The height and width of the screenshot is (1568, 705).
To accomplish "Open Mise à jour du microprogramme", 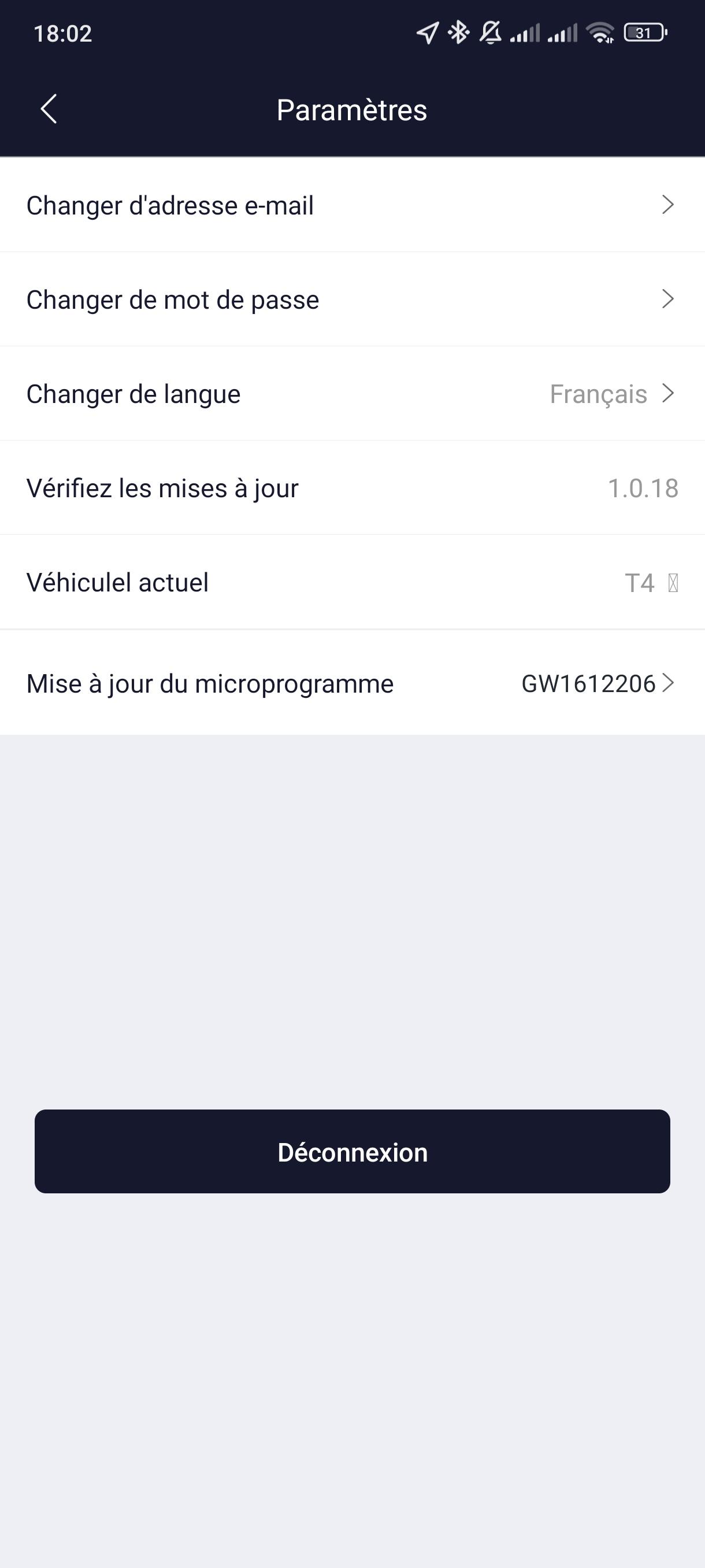I will click(352, 683).
